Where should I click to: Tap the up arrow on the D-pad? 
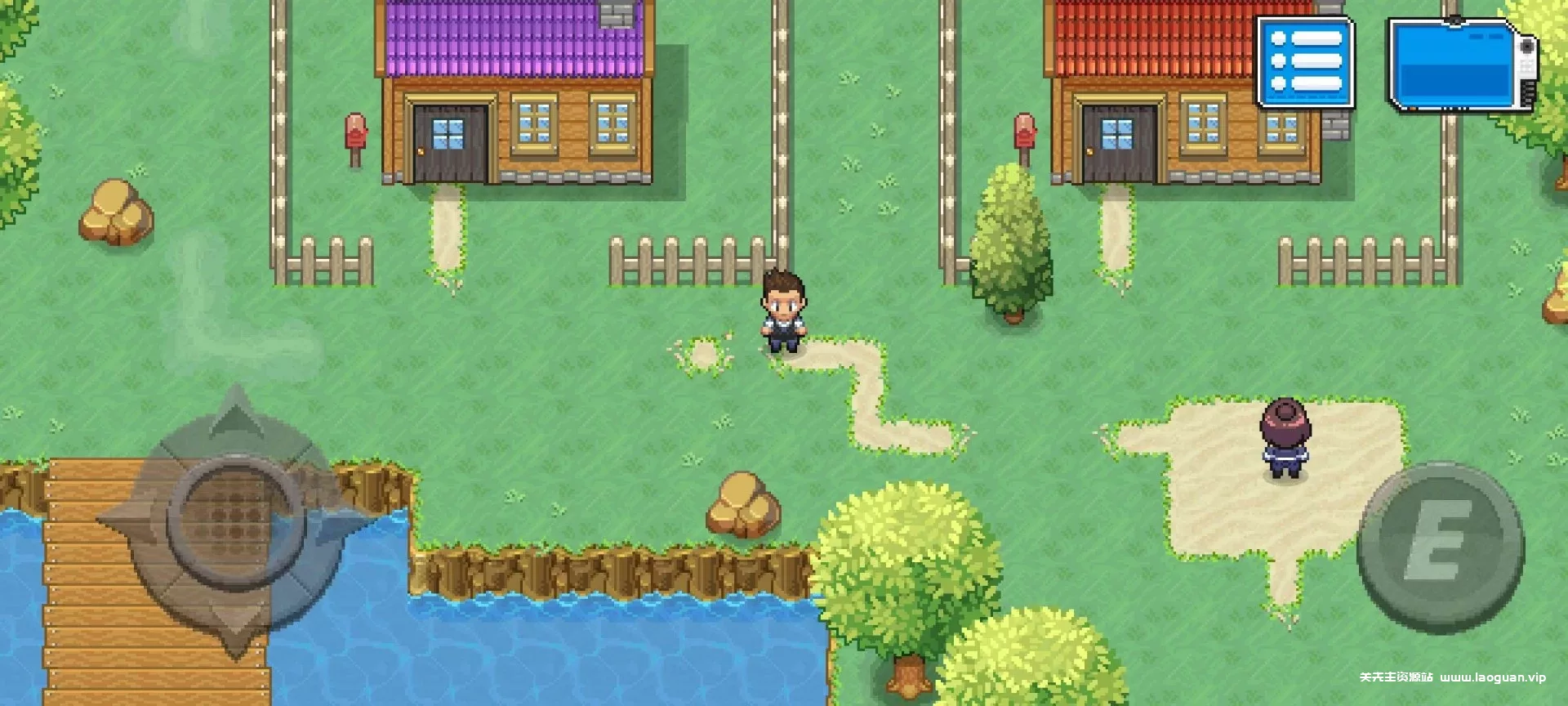click(235, 419)
